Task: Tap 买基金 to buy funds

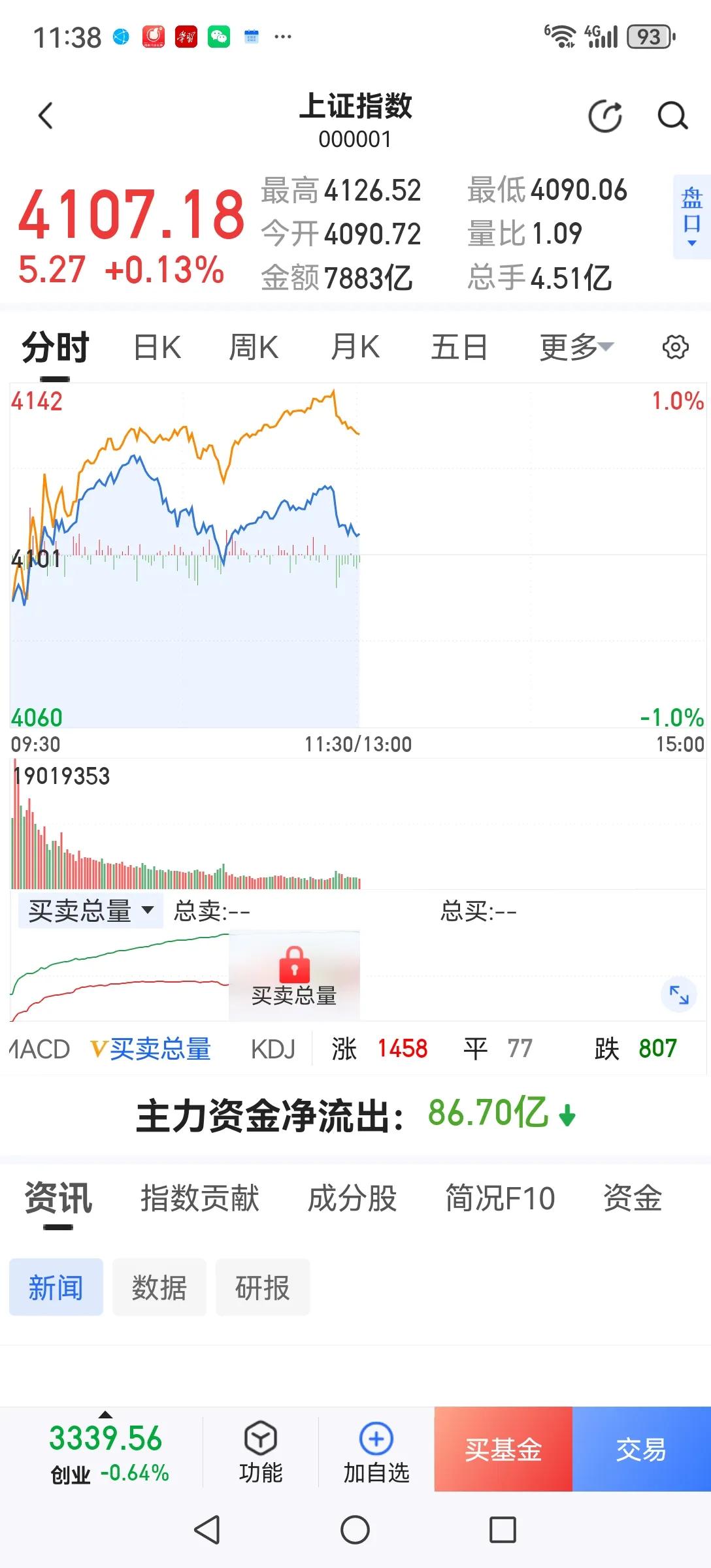Action: pos(503,1452)
